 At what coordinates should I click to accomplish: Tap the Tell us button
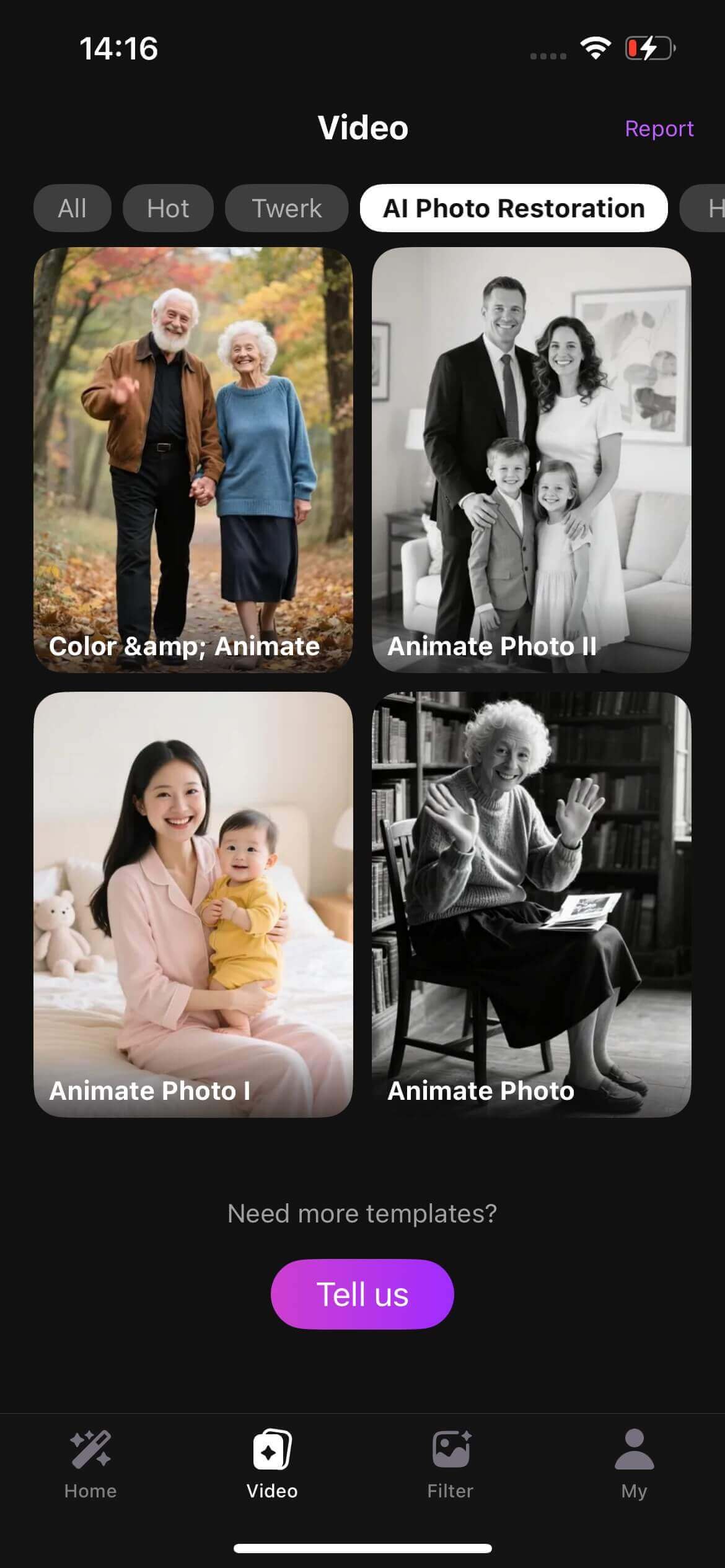362,1294
